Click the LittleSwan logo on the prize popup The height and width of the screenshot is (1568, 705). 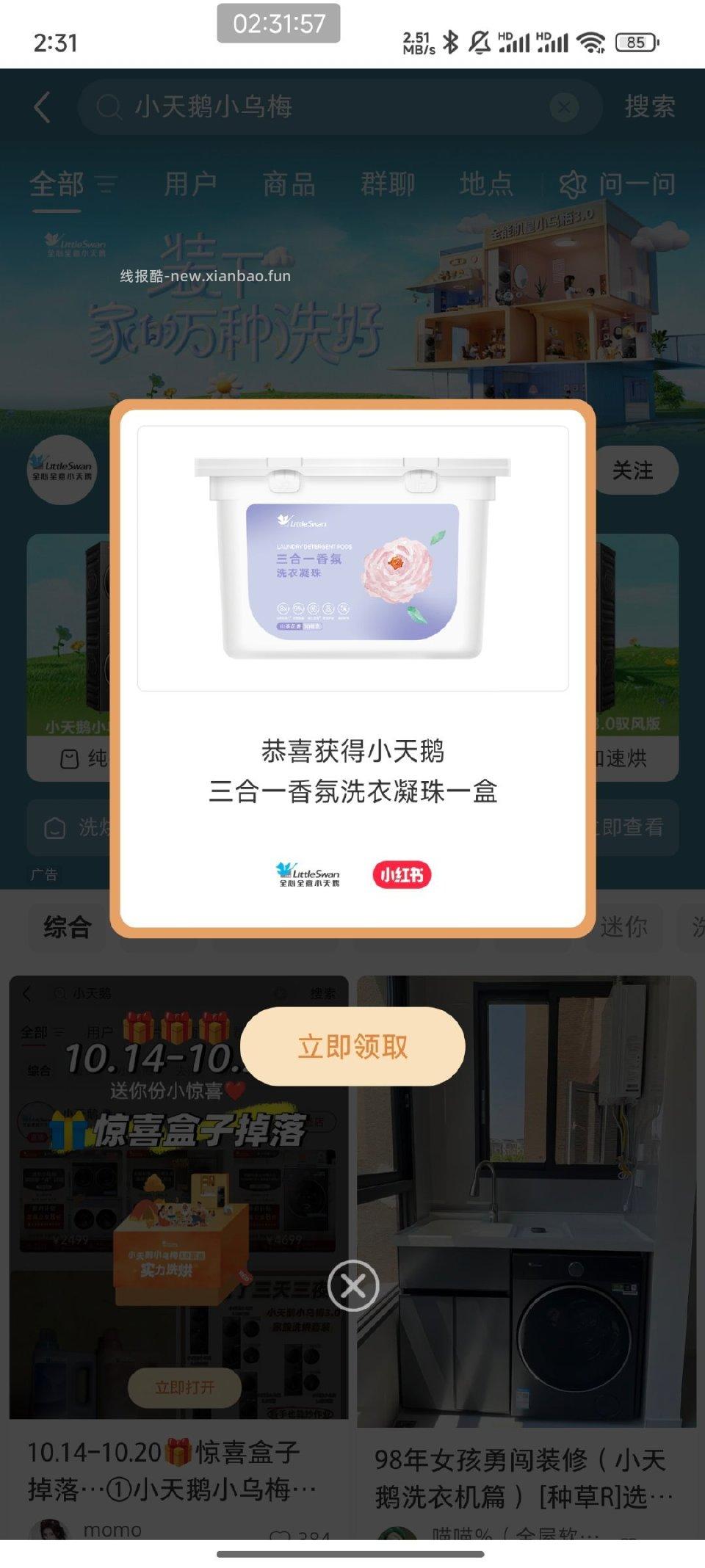point(308,874)
